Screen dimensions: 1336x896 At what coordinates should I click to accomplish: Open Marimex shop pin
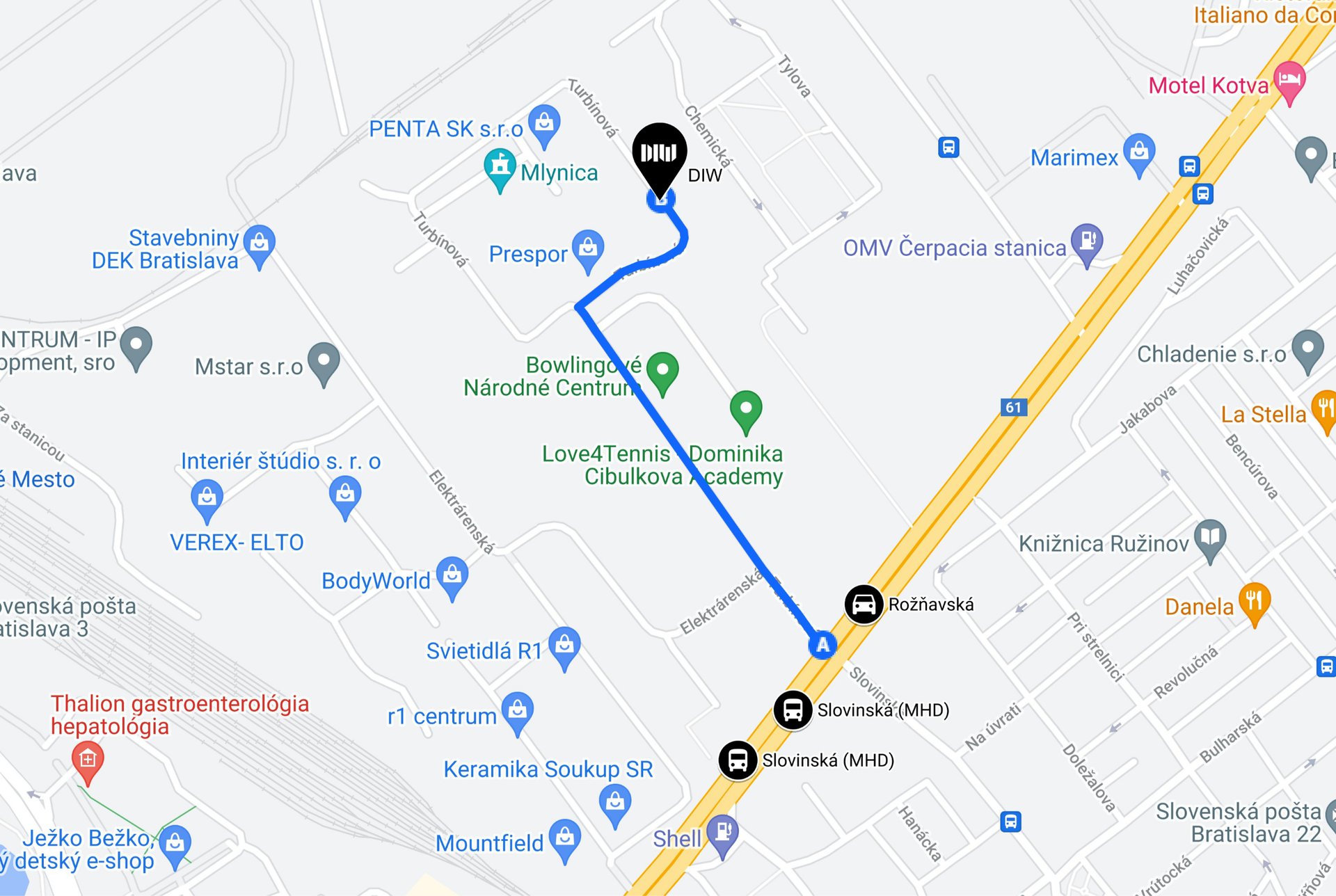1139,152
